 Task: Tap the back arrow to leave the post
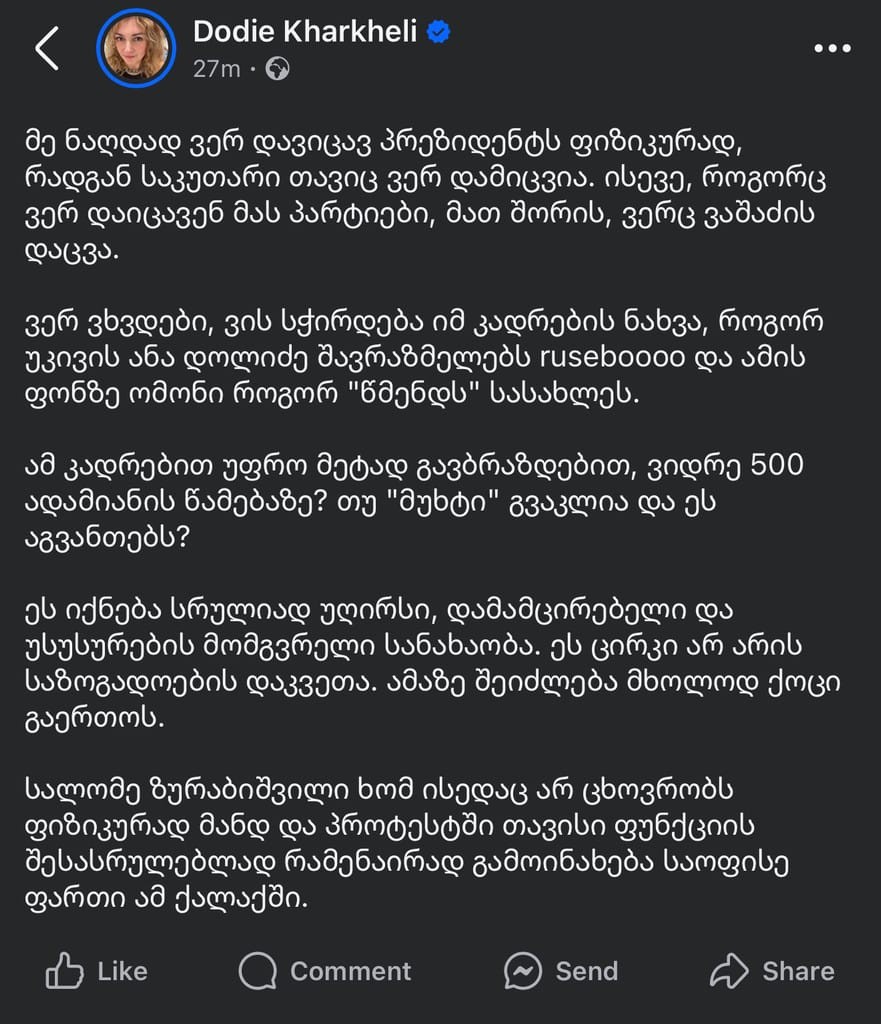click(x=46, y=47)
